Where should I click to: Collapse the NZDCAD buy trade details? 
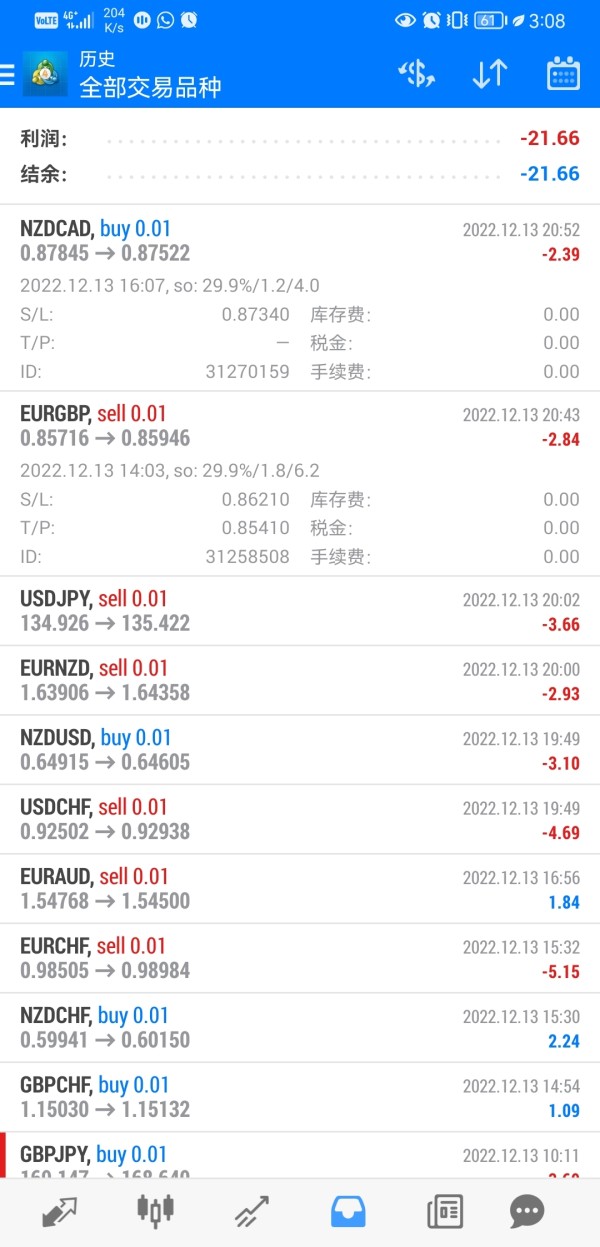click(299, 241)
